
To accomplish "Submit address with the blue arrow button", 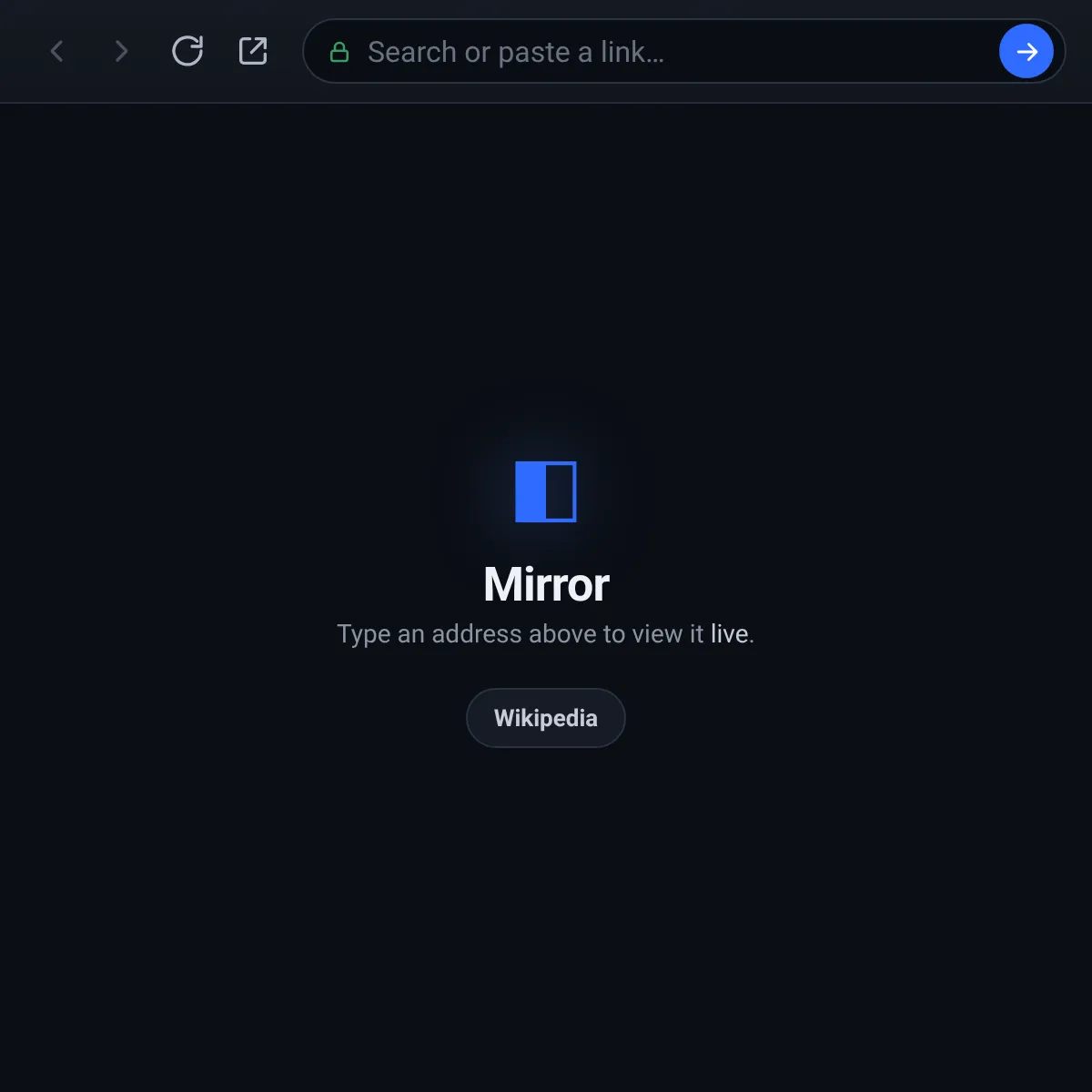I will point(1026,51).
